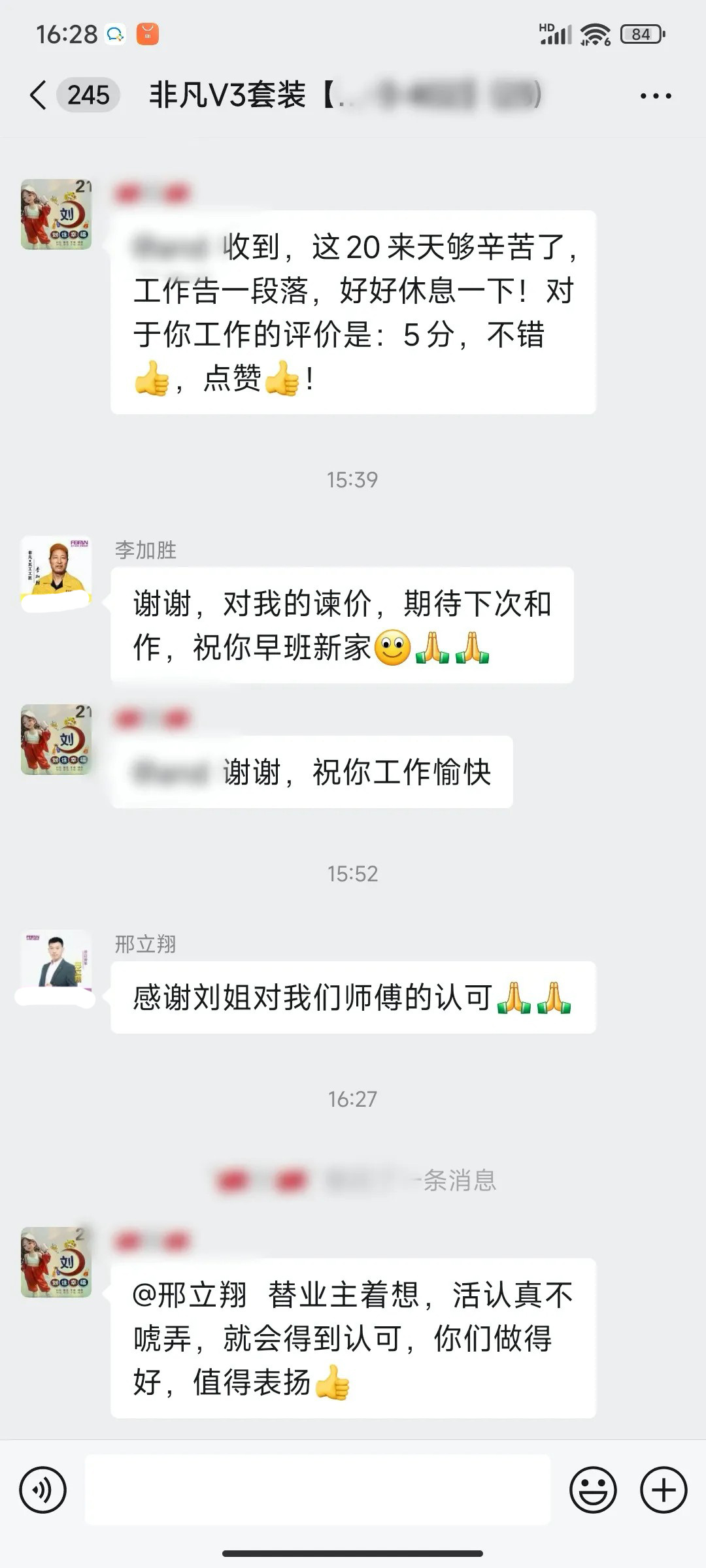View 邢立翔's profile avatar
The image size is (706, 1568).
56,964
